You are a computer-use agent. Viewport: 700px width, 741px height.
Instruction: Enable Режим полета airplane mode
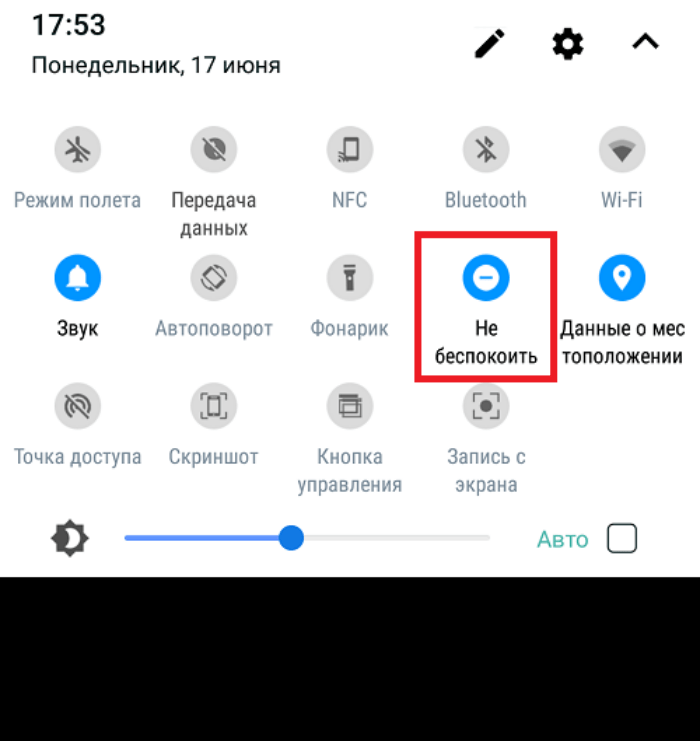[77, 151]
